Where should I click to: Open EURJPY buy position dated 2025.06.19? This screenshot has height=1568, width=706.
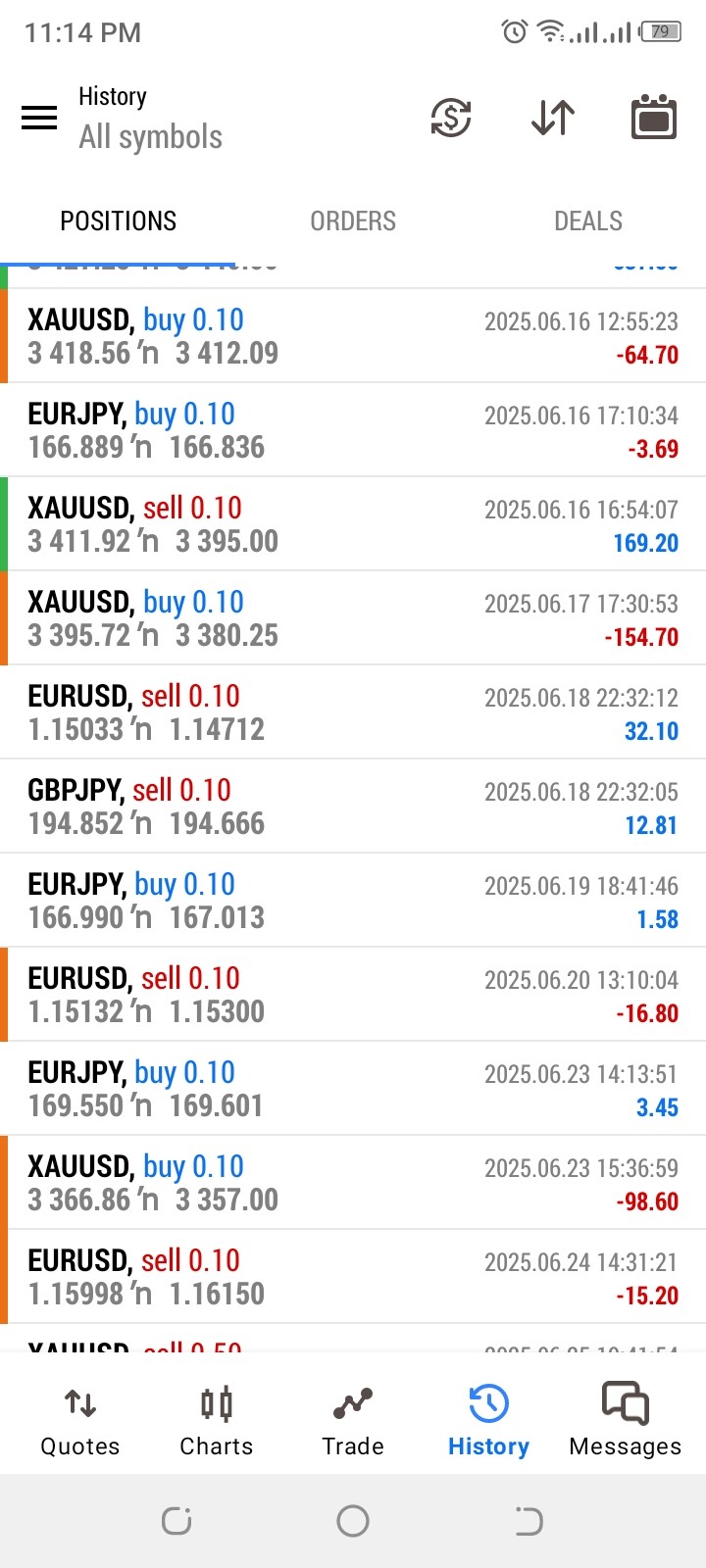353,901
